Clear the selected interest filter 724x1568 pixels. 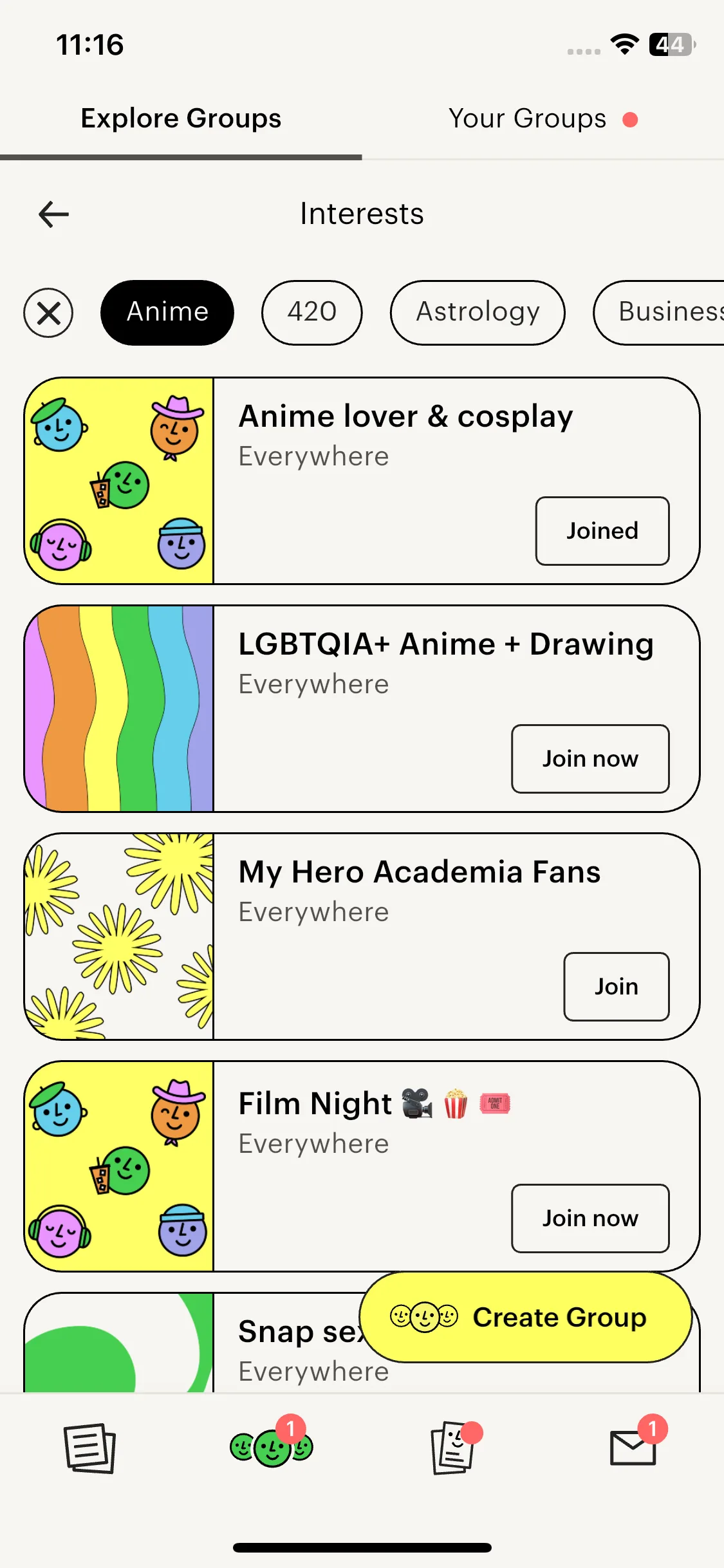coord(48,313)
